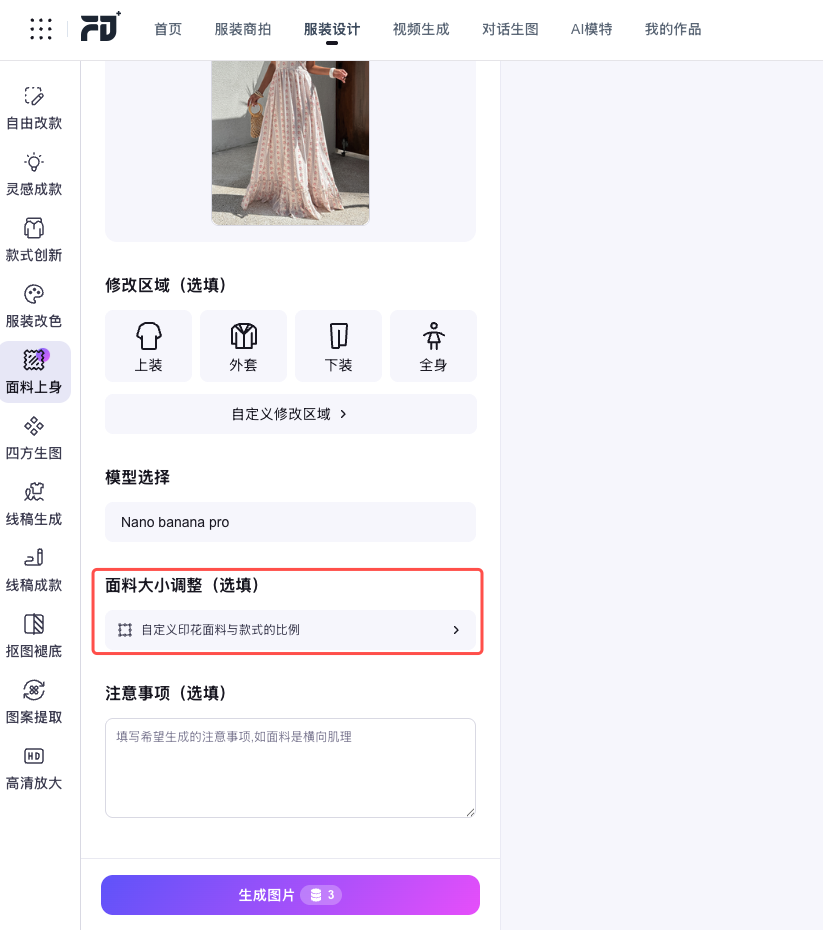
Task: Go to 对话生图 tab
Action: [510, 29]
